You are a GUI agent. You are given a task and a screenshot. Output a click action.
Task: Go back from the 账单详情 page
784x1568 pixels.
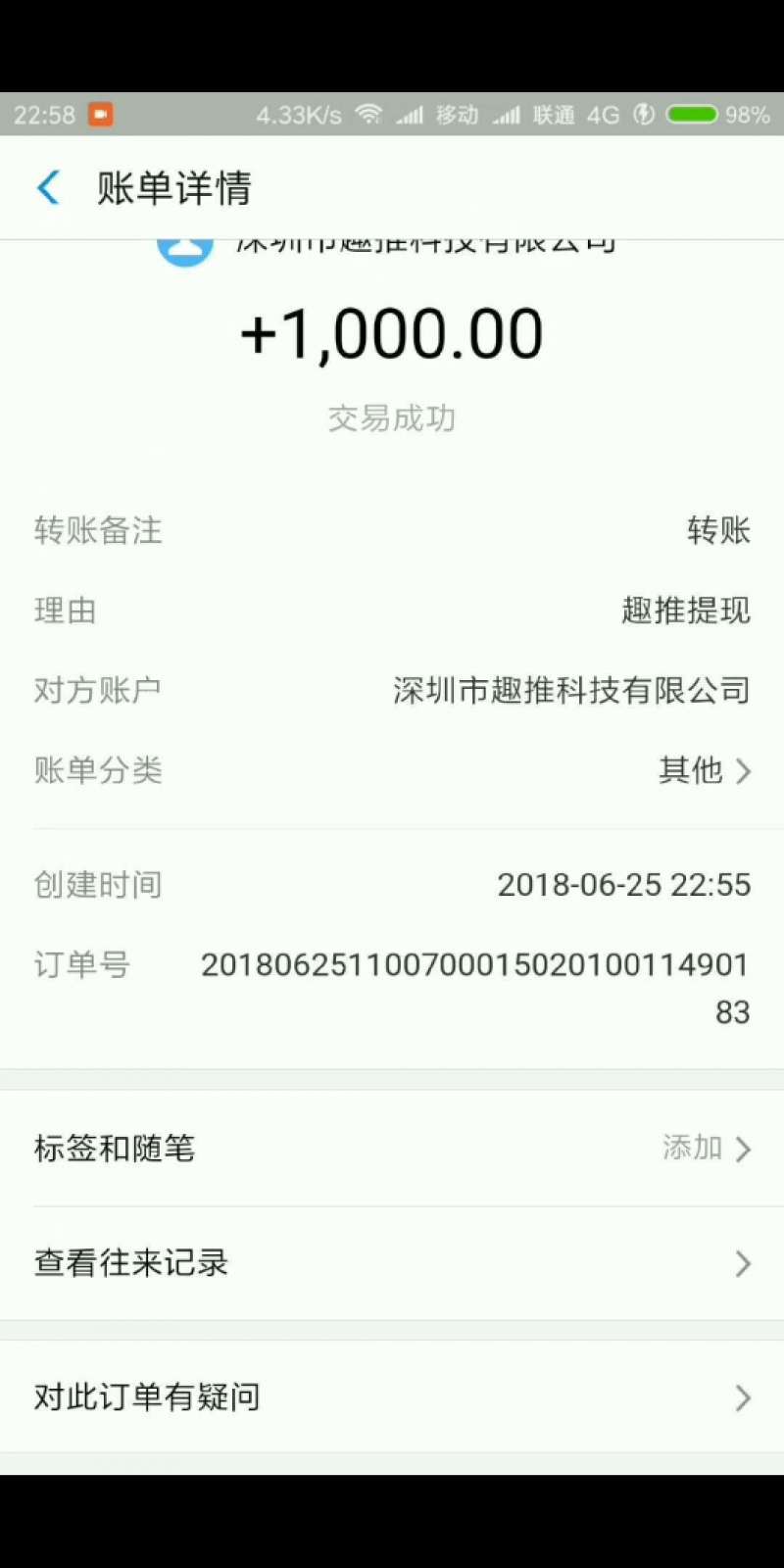[x=49, y=187]
